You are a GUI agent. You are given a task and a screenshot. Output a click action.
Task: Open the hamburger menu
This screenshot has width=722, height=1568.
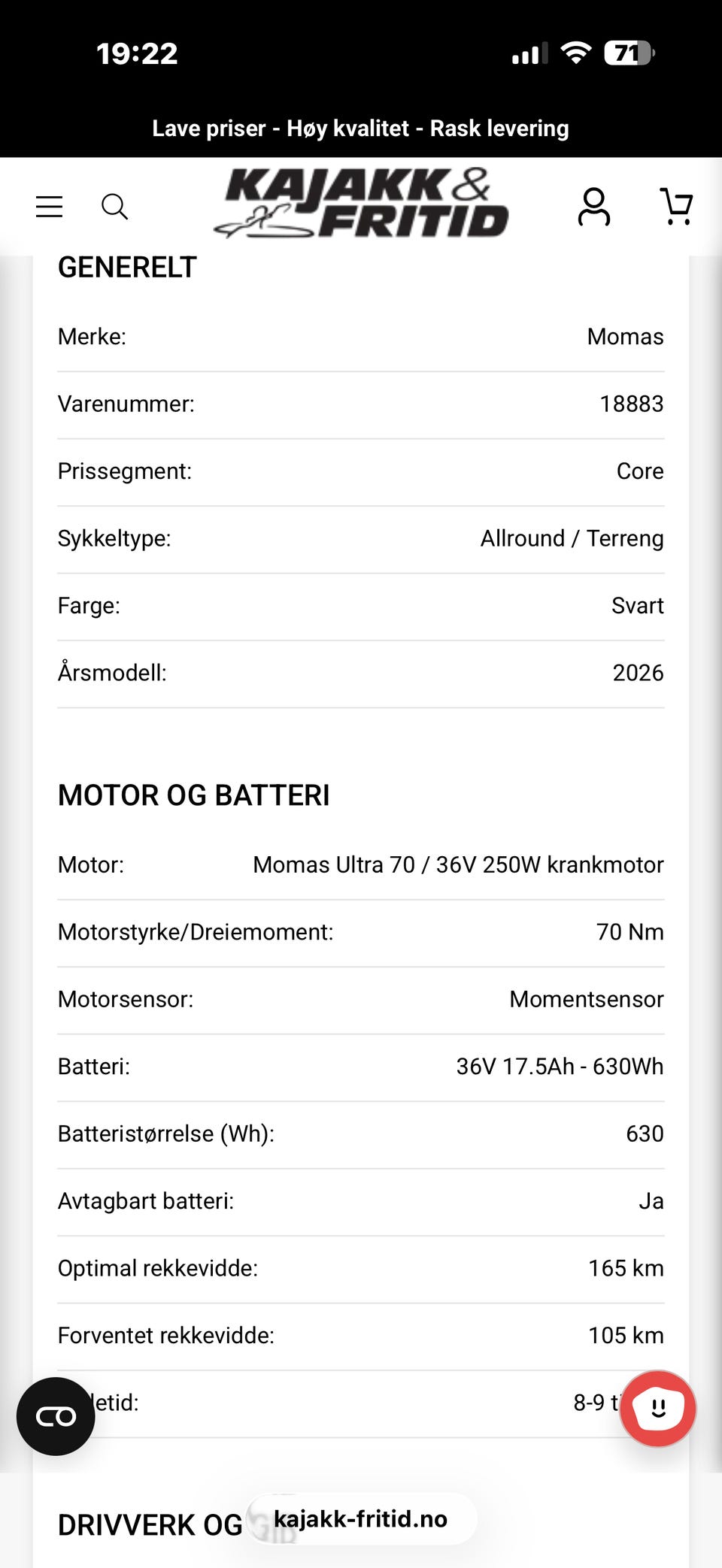point(50,206)
